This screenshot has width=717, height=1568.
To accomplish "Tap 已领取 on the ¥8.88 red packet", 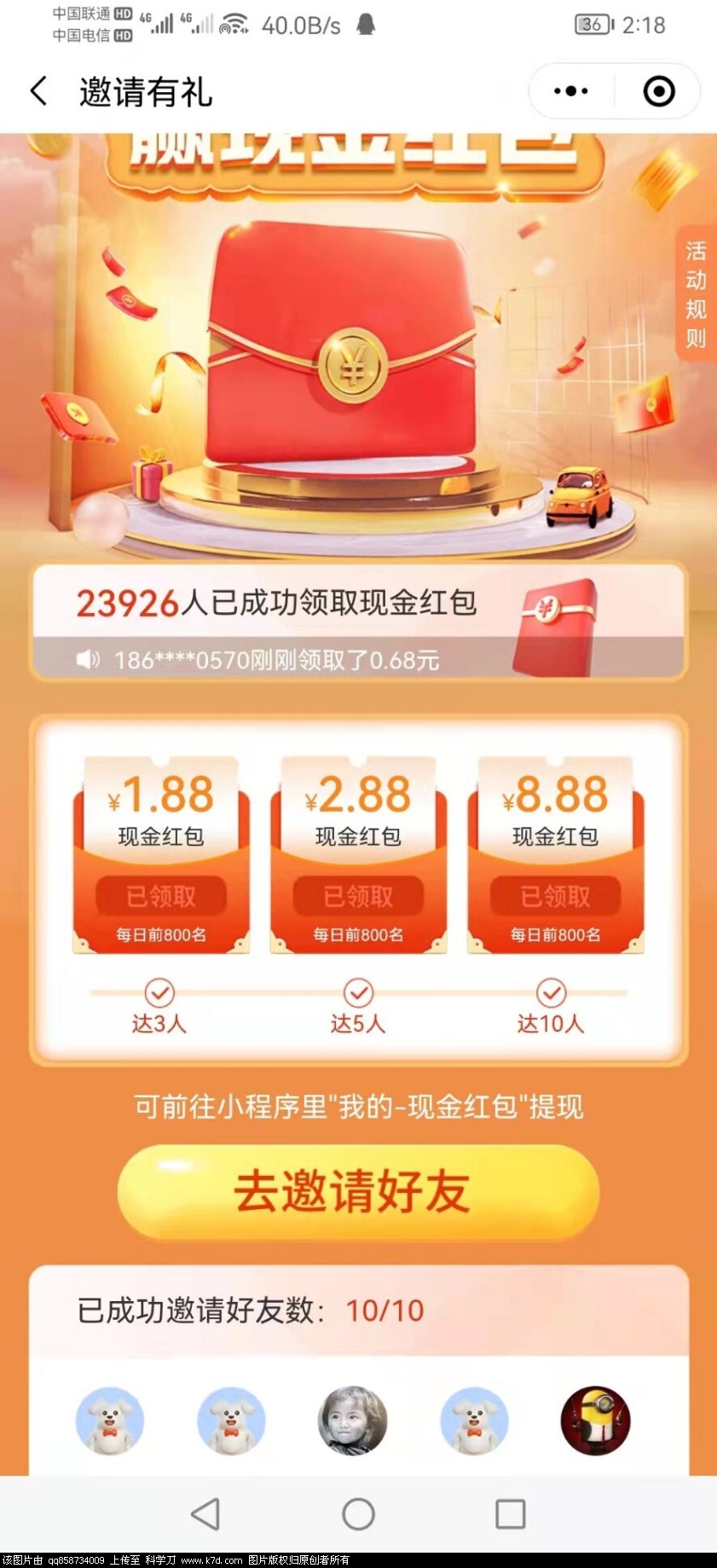I will pos(555,896).
